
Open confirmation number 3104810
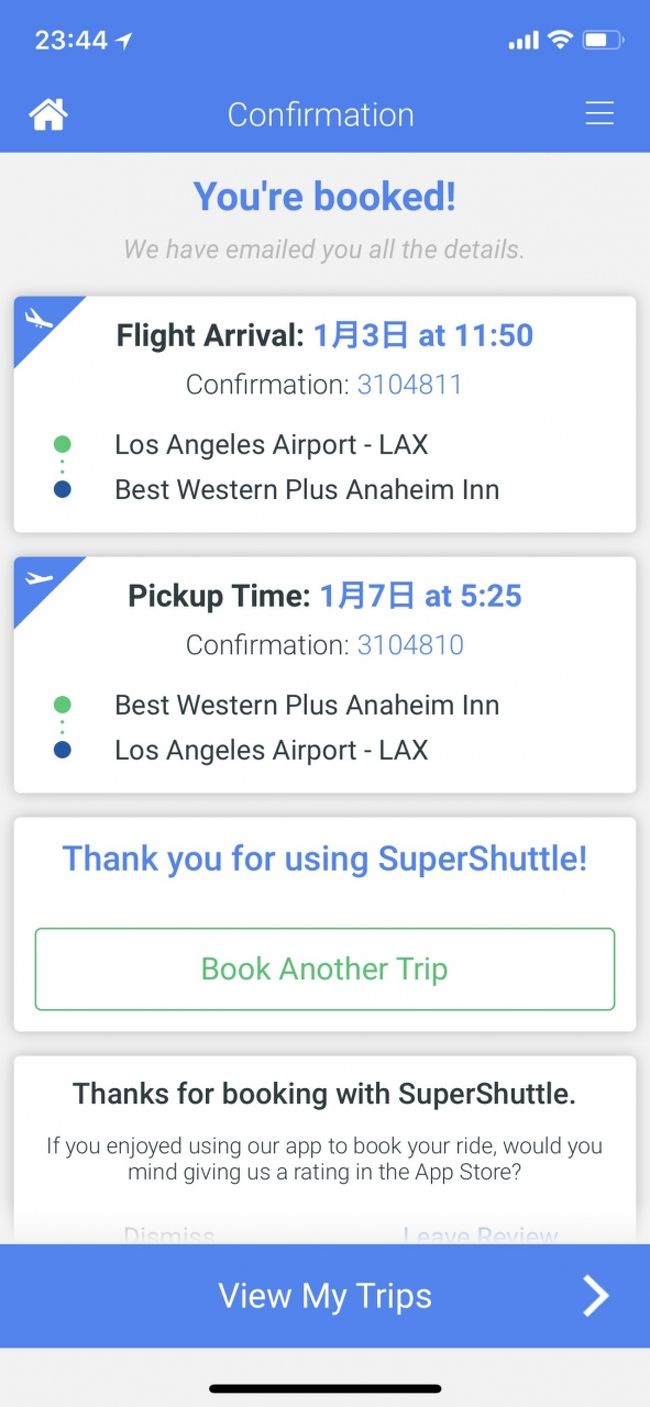click(x=410, y=645)
